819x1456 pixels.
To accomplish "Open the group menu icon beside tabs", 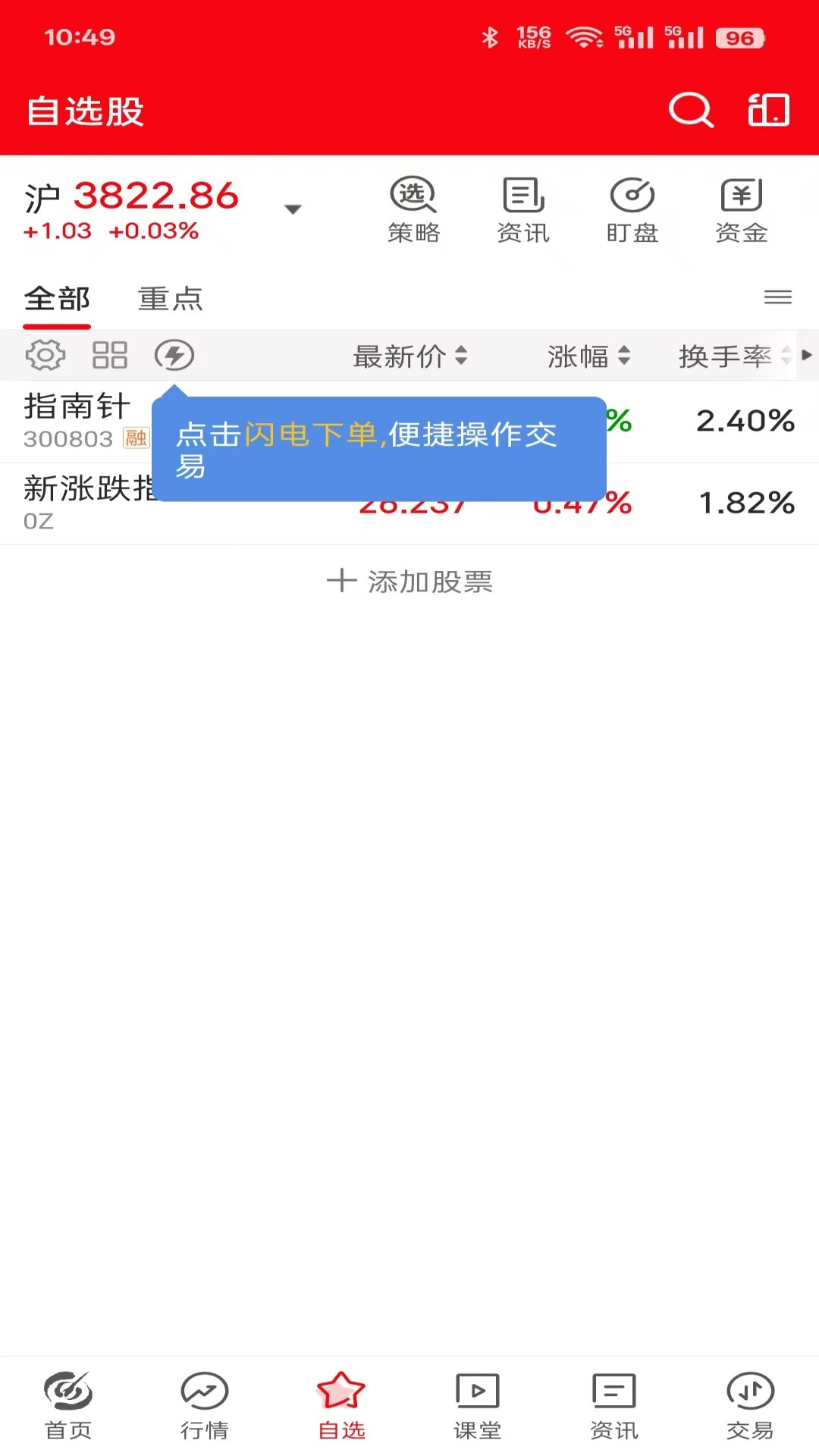I will point(777,297).
